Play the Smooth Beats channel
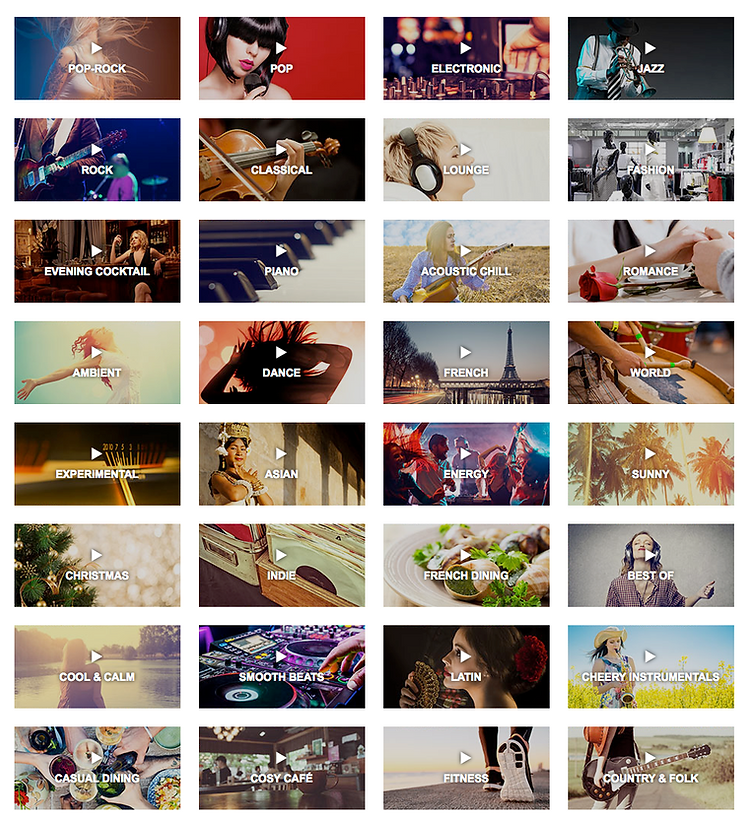747x822 pixels. click(x=281, y=666)
